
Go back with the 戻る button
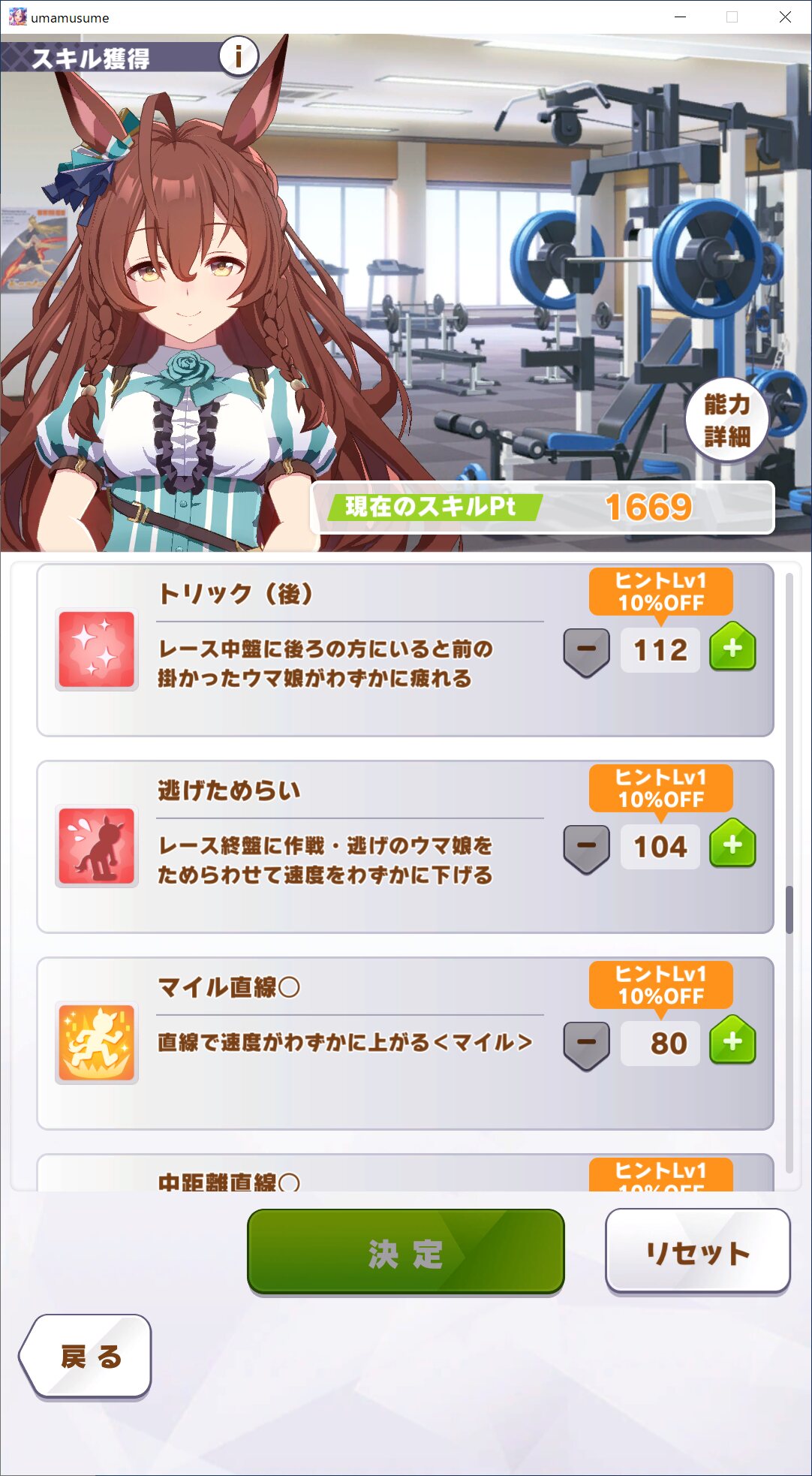click(89, 1356)
